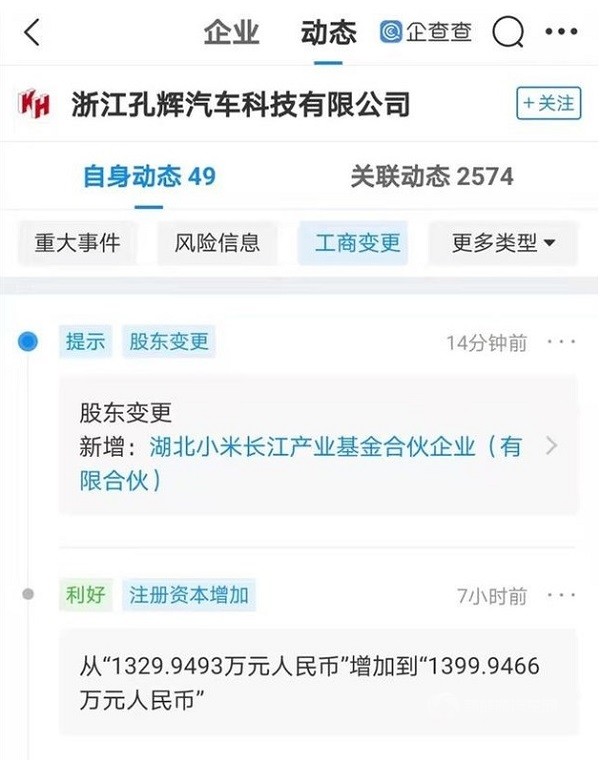
Task: Select the 工商变更 filter chip
Action: tap(357, 243)
